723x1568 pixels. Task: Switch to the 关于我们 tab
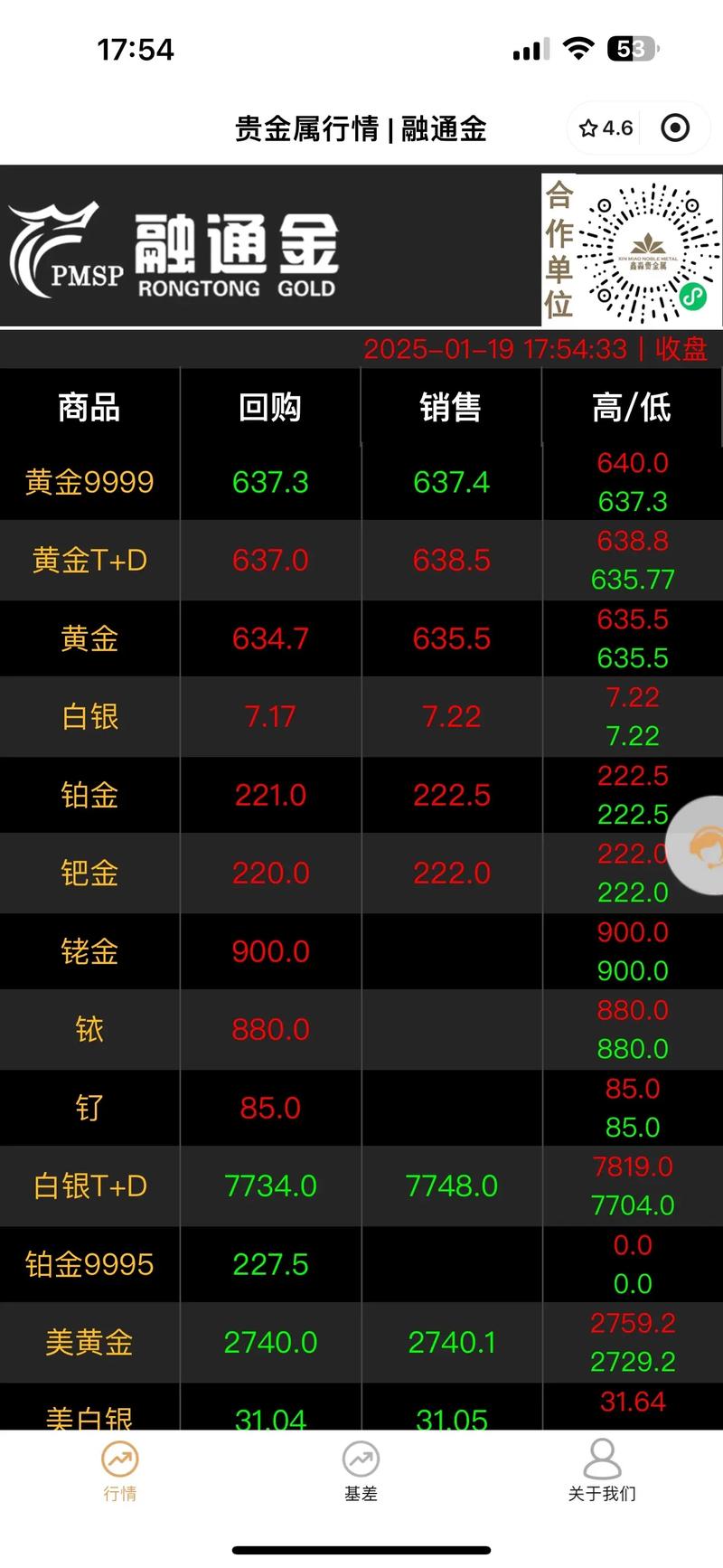[x=602, y=1474]
